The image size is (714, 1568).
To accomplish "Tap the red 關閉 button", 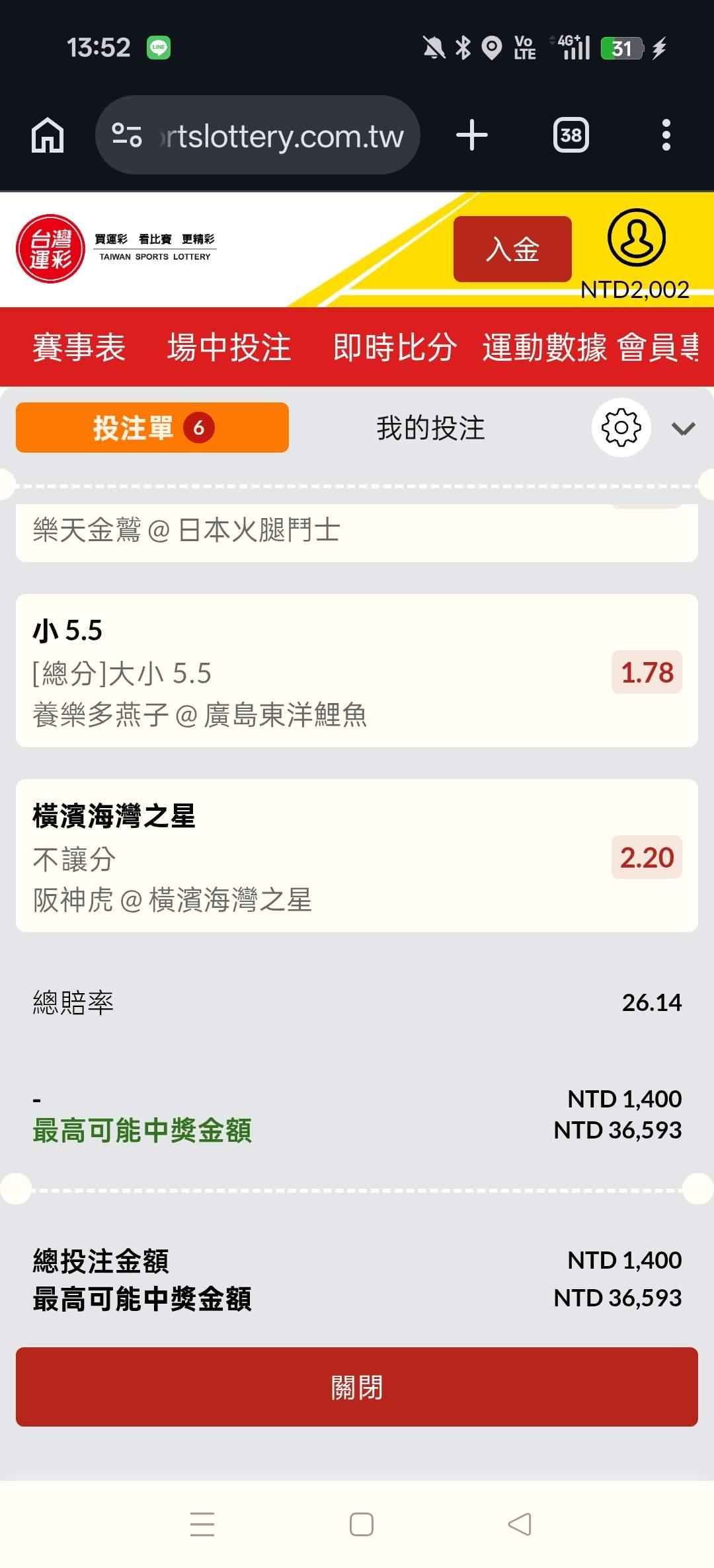I will 357,1387.
